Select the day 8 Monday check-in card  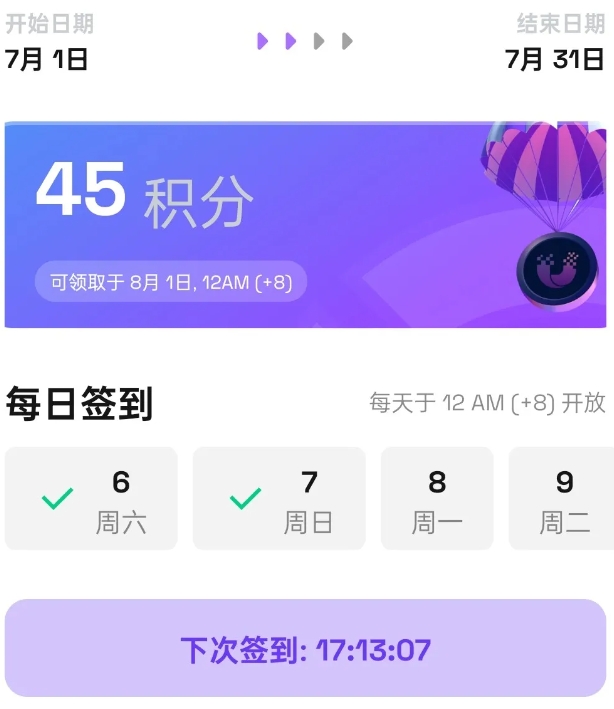(437, 498)
